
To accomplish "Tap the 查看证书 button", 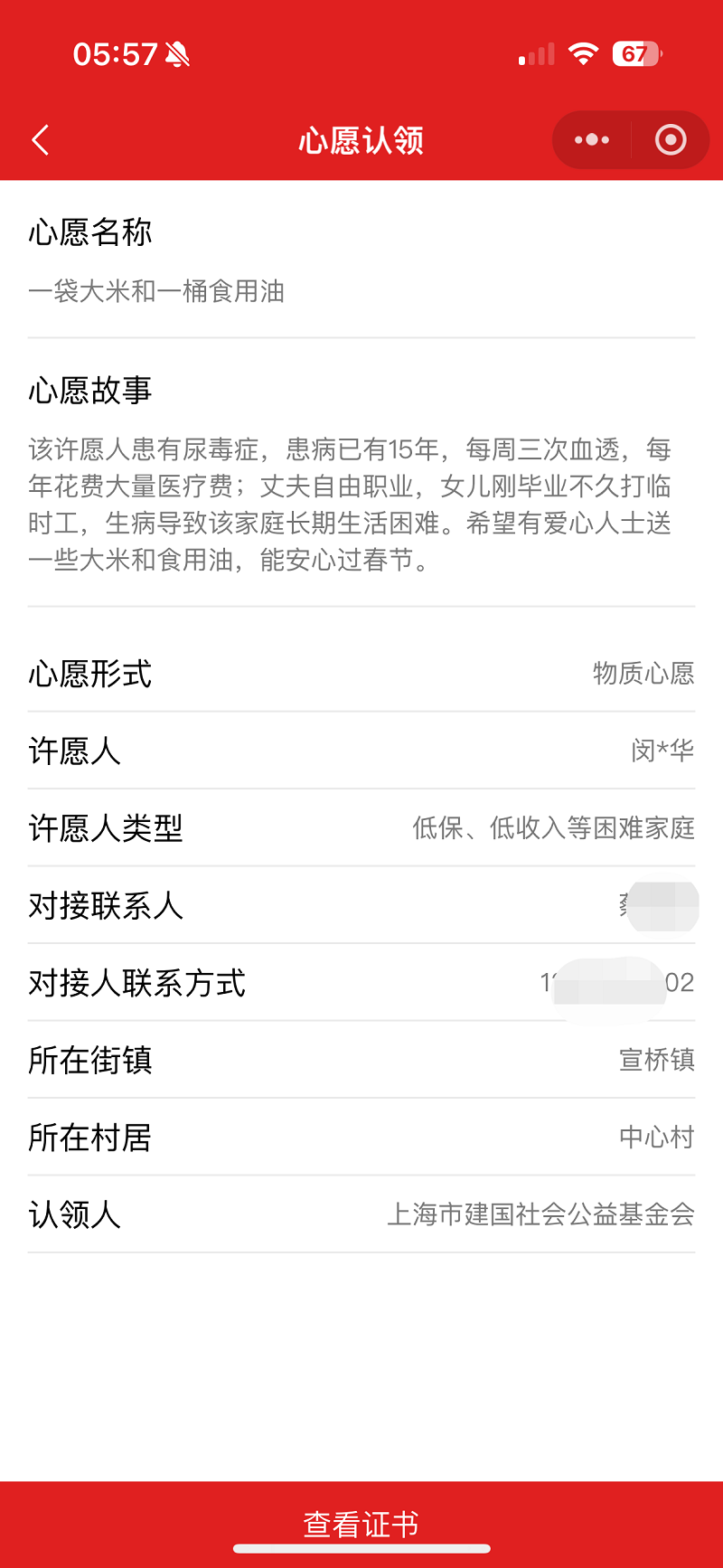I will click(361, 1525).
